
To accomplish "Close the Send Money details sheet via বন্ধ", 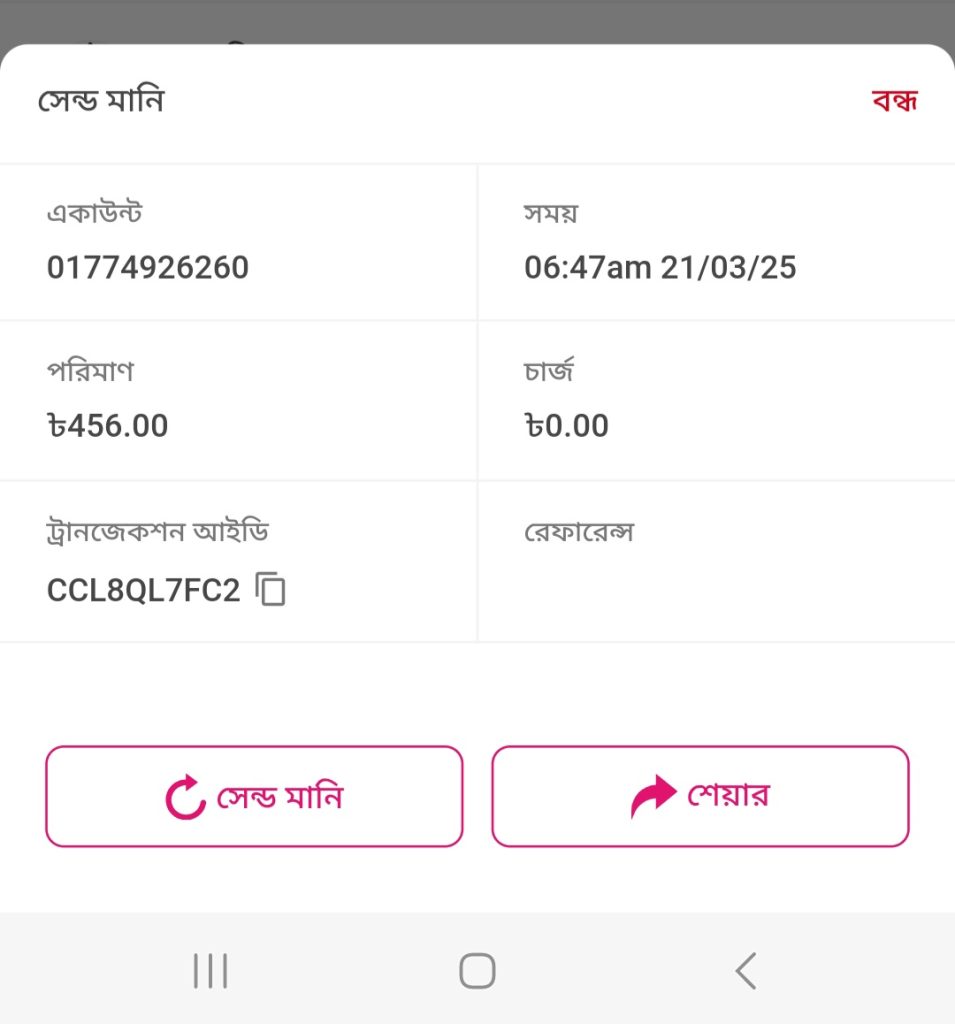I will 894,101.
